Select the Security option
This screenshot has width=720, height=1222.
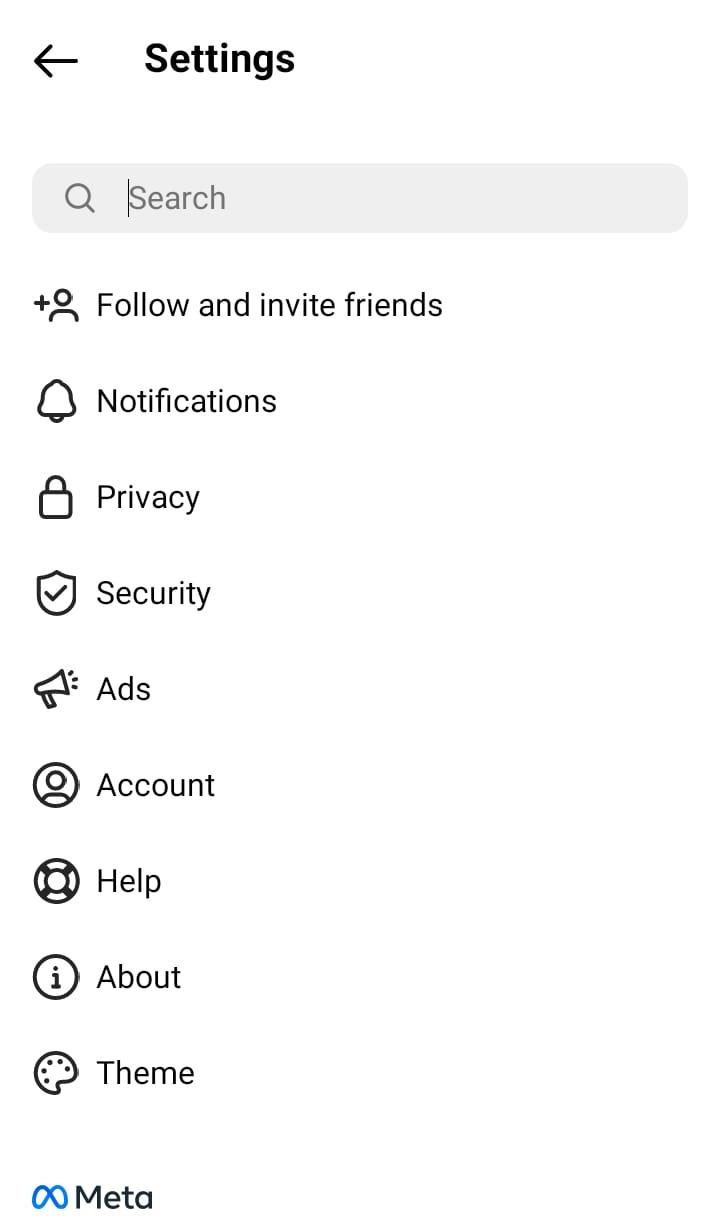coord(153,593)
